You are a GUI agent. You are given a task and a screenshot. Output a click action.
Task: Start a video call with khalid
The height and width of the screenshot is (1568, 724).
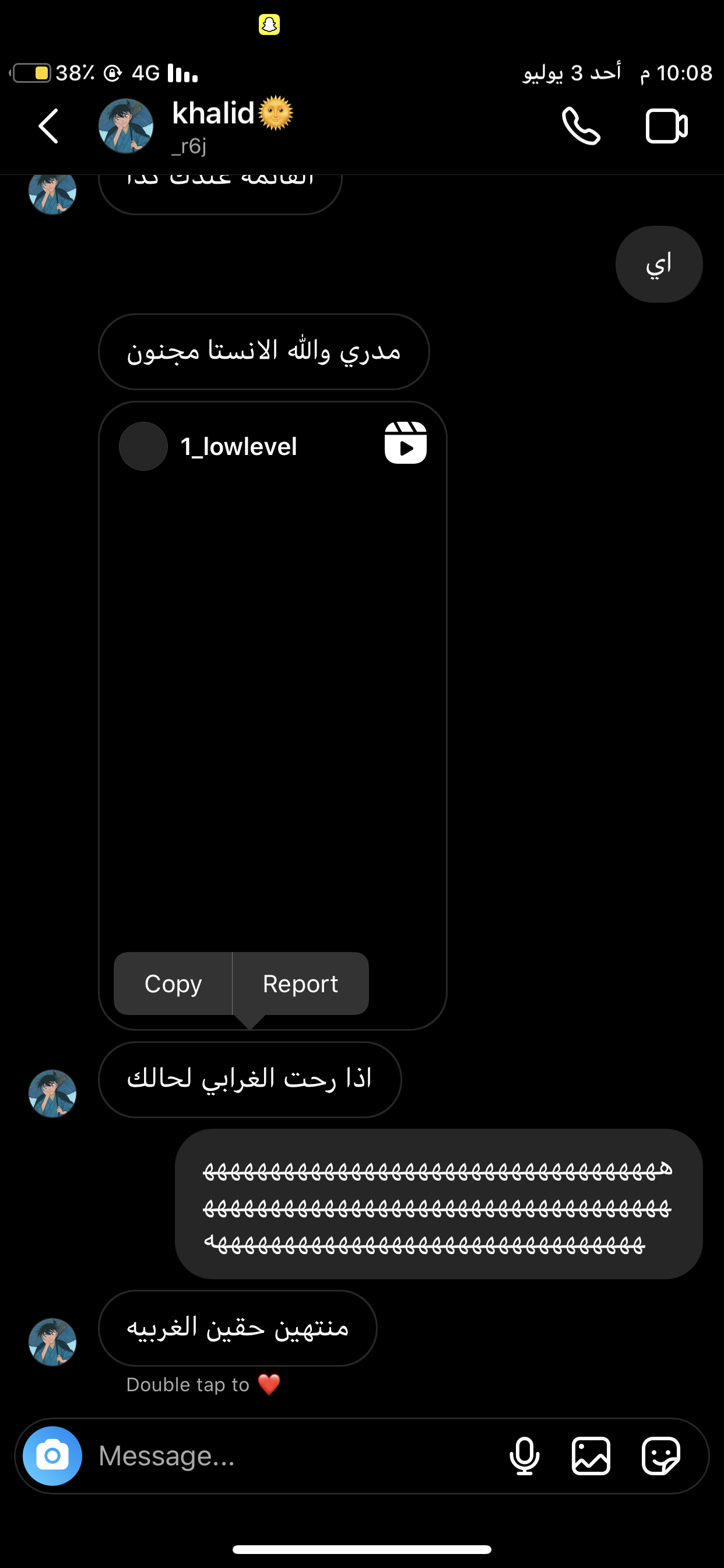pos(666,127)
